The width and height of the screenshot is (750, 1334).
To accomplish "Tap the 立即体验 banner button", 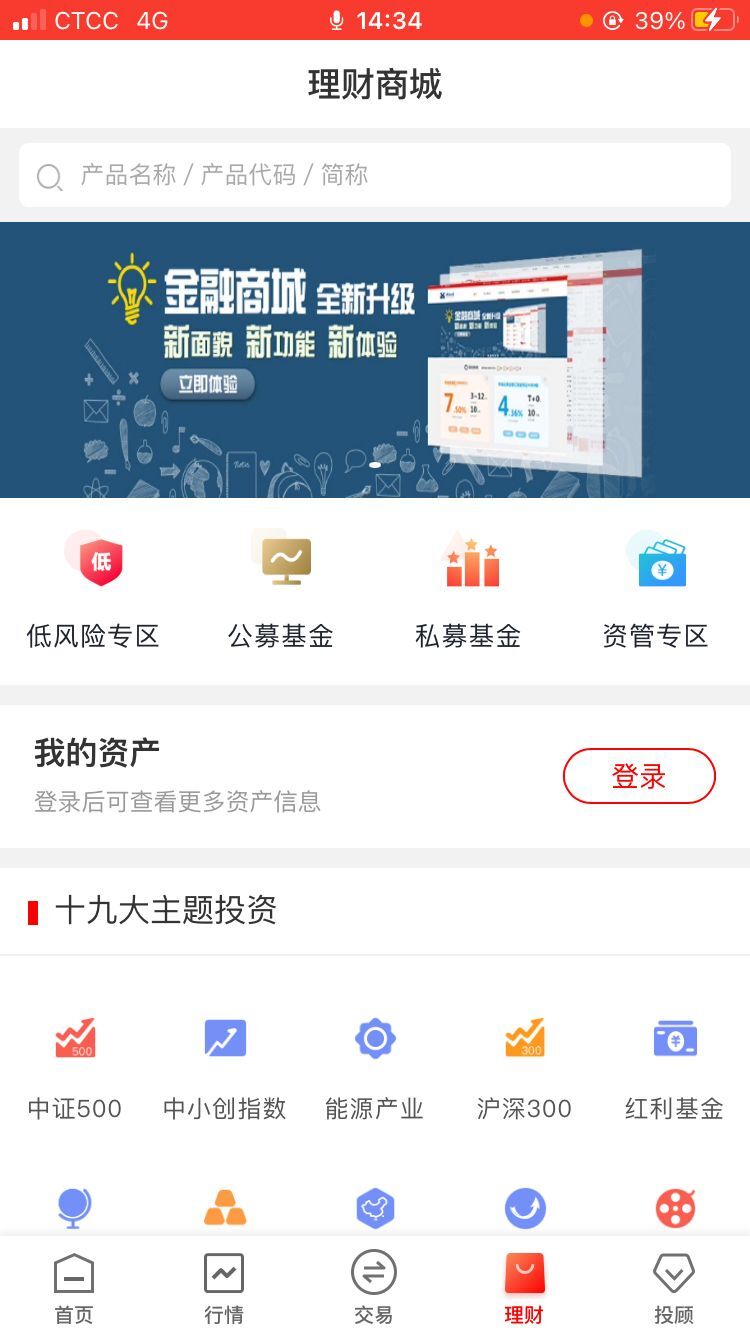I will tap(207, 385).
